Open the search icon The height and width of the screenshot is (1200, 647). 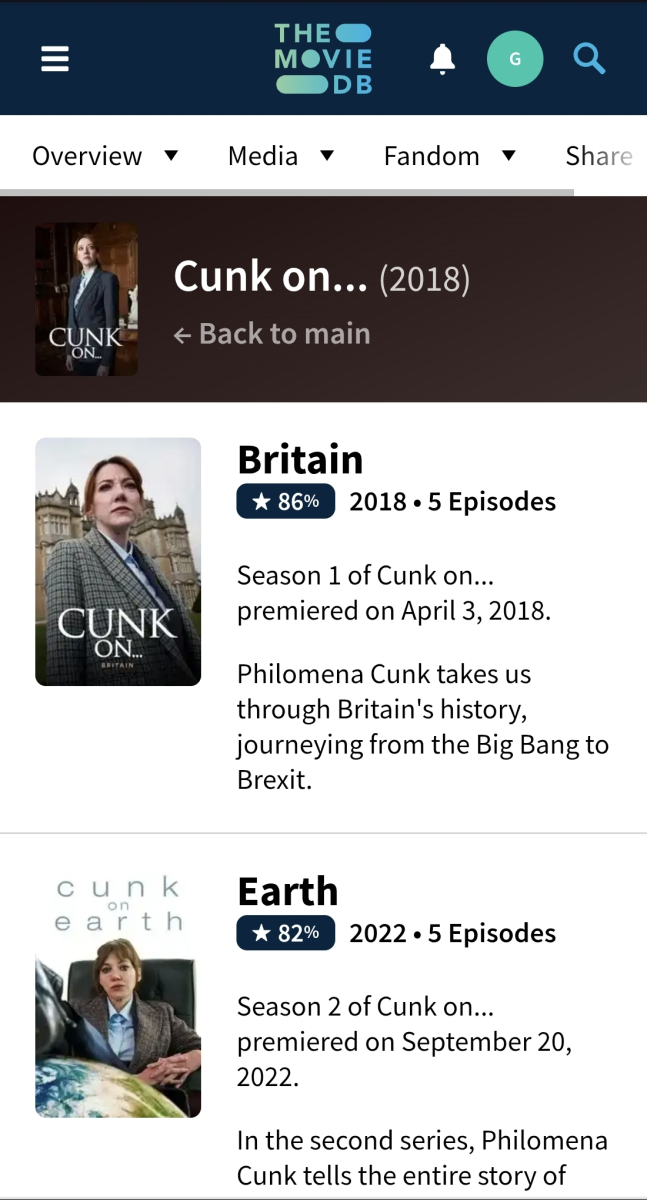589,60
